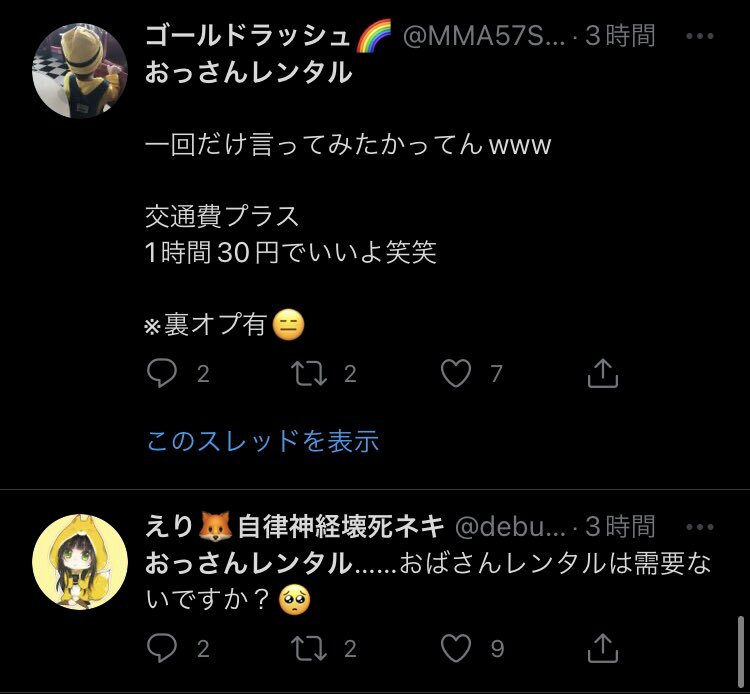Reply to えり's おばさんレンタル tweet
Image resolution: width=750 pixels, height=694 pixels.
point(162,649)
